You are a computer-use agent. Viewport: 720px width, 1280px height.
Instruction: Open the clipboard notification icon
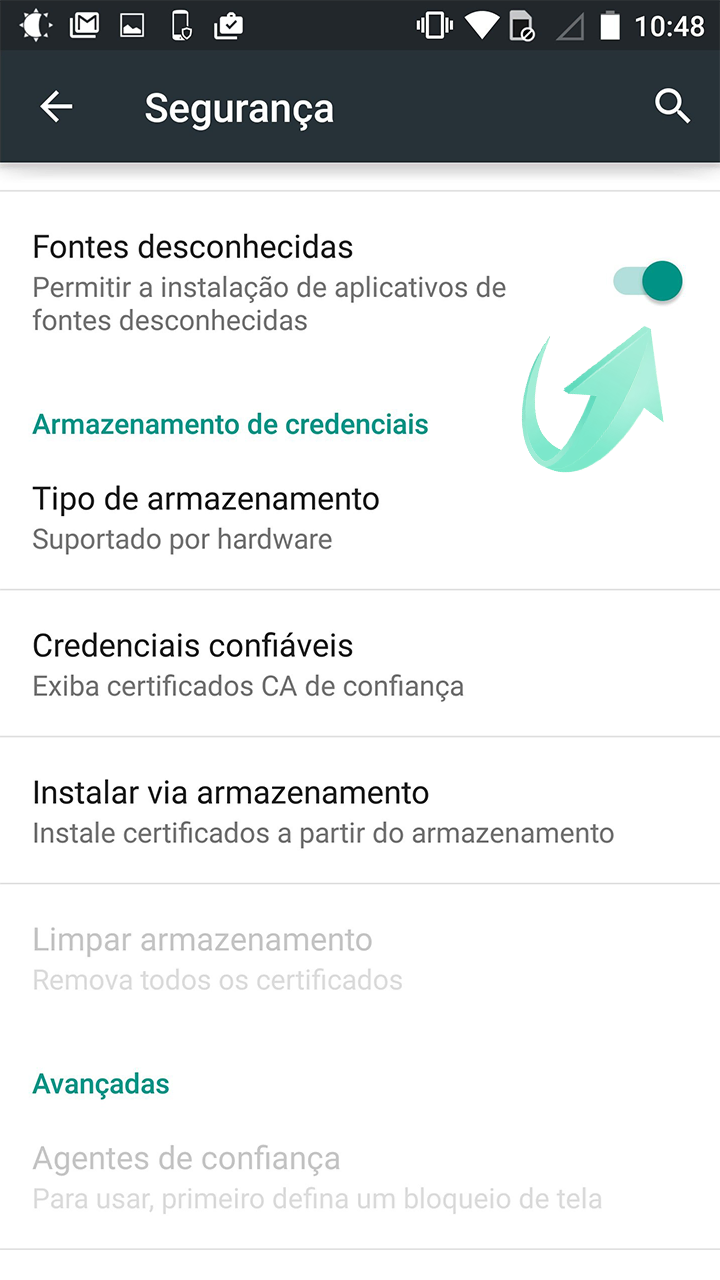click(x=228, y=26)
